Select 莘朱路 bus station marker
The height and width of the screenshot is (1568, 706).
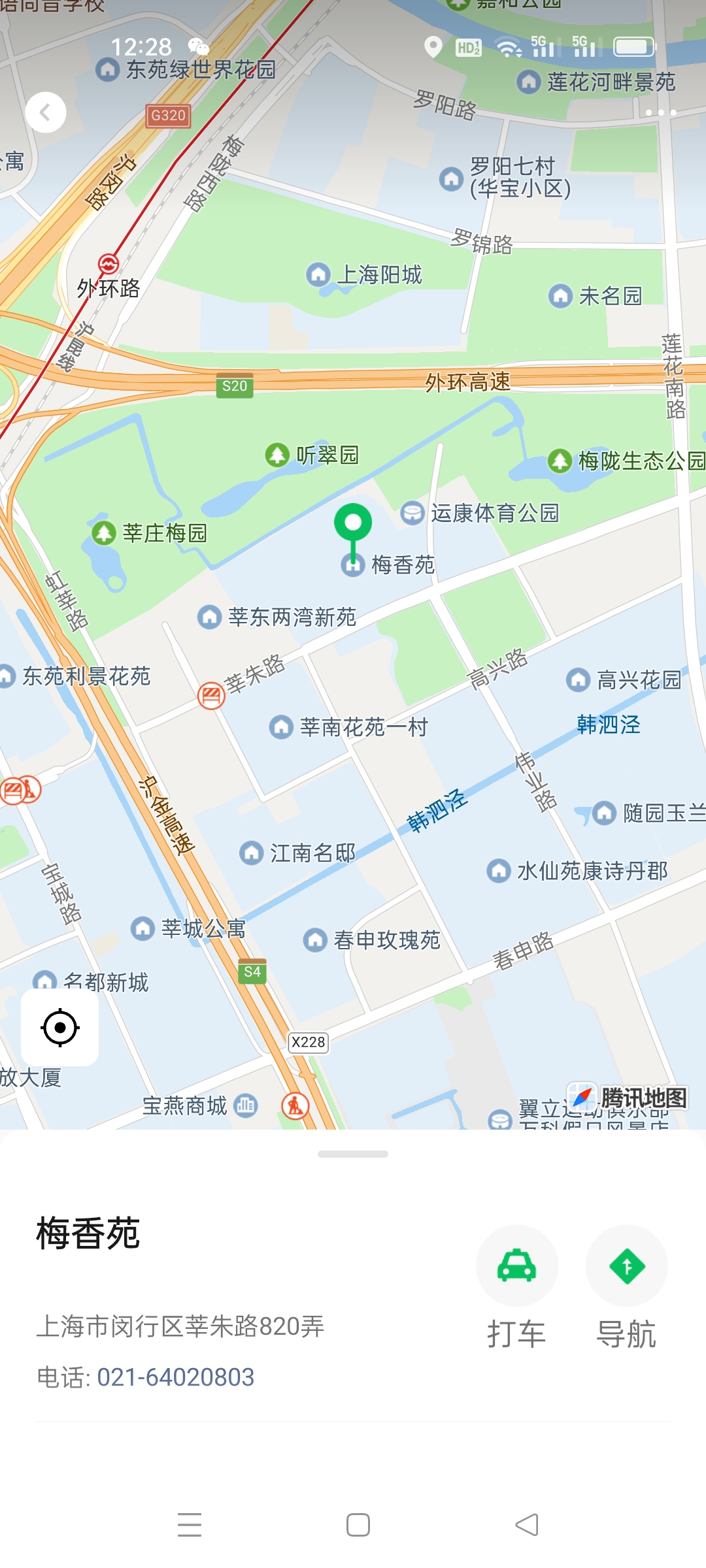[211, 695]
